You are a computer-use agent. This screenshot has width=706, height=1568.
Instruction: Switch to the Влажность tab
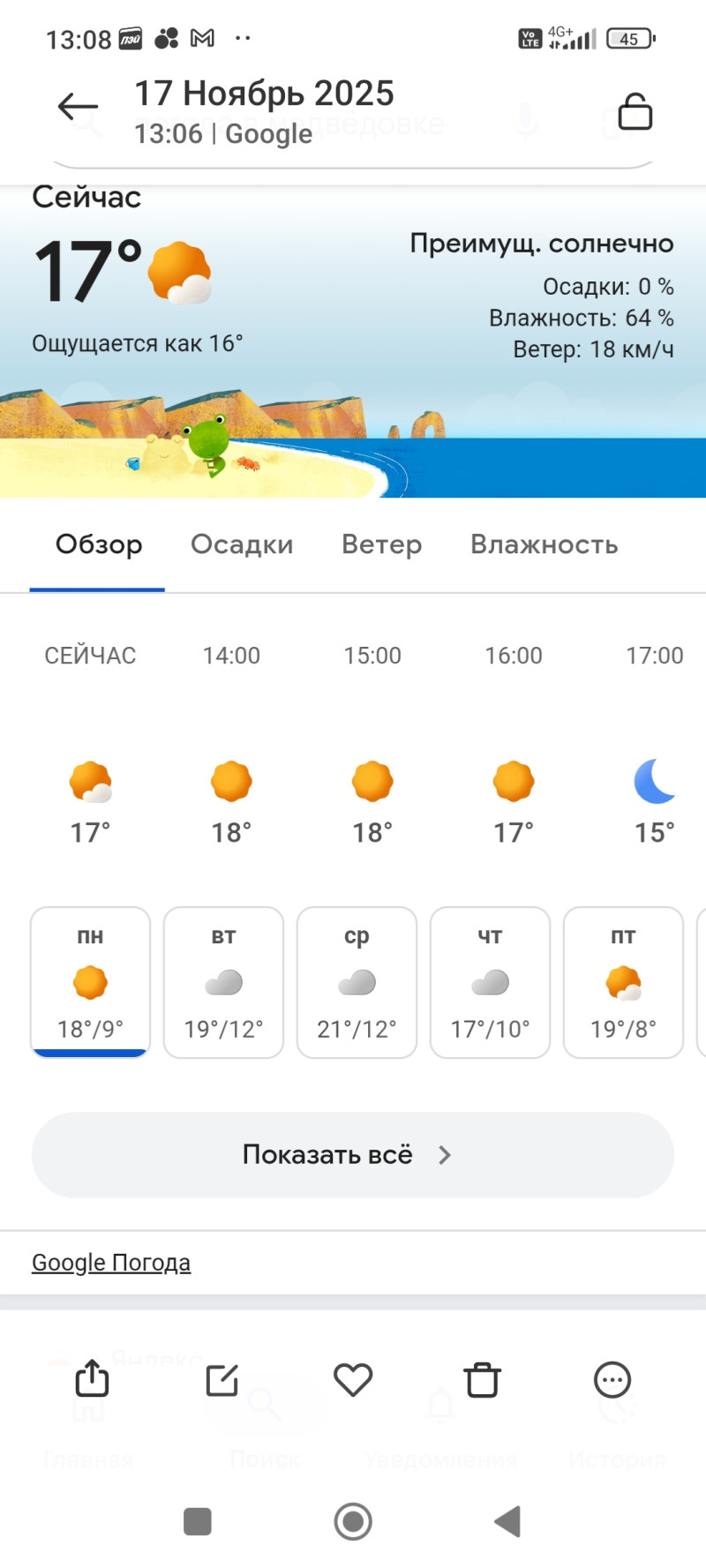(x=544, y=544)
